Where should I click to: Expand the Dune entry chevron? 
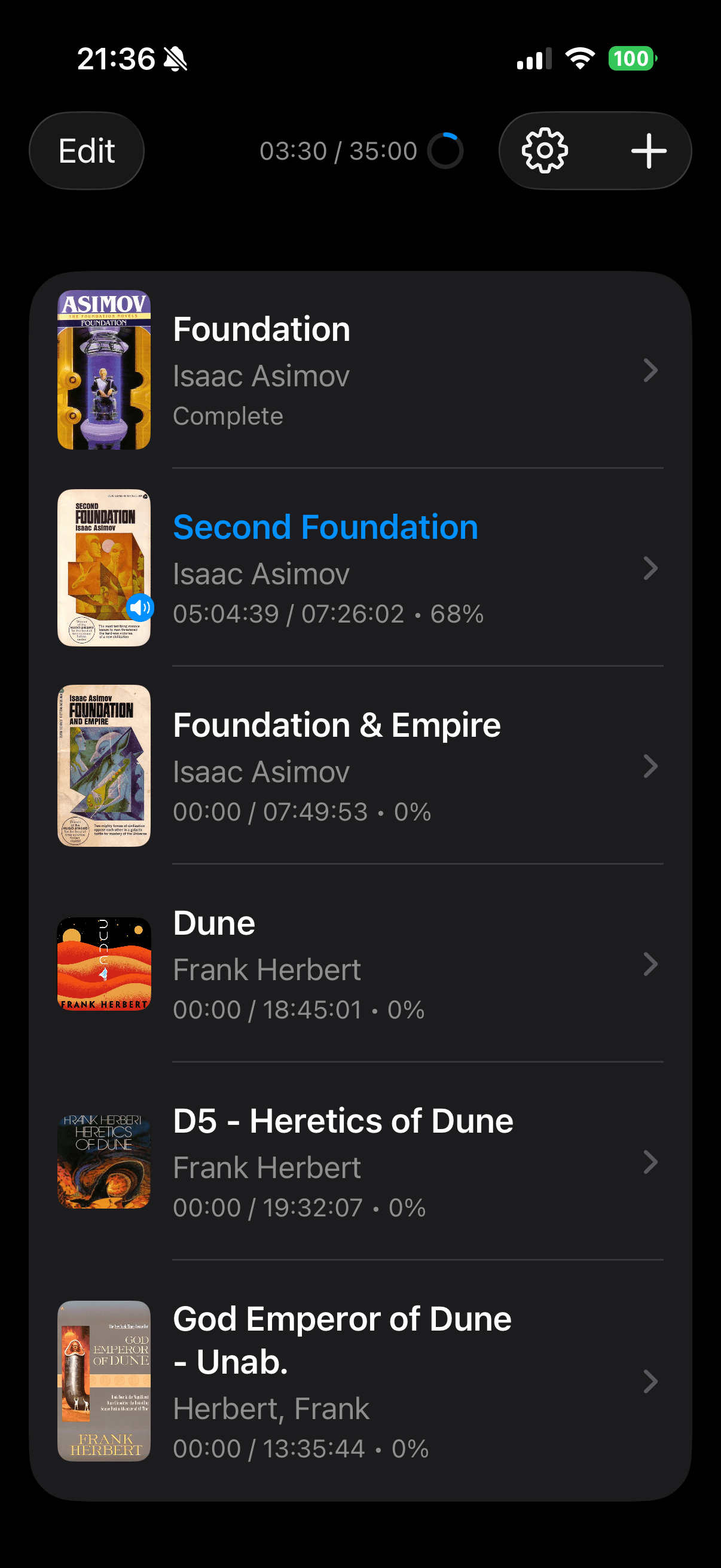tap(650, 964)
